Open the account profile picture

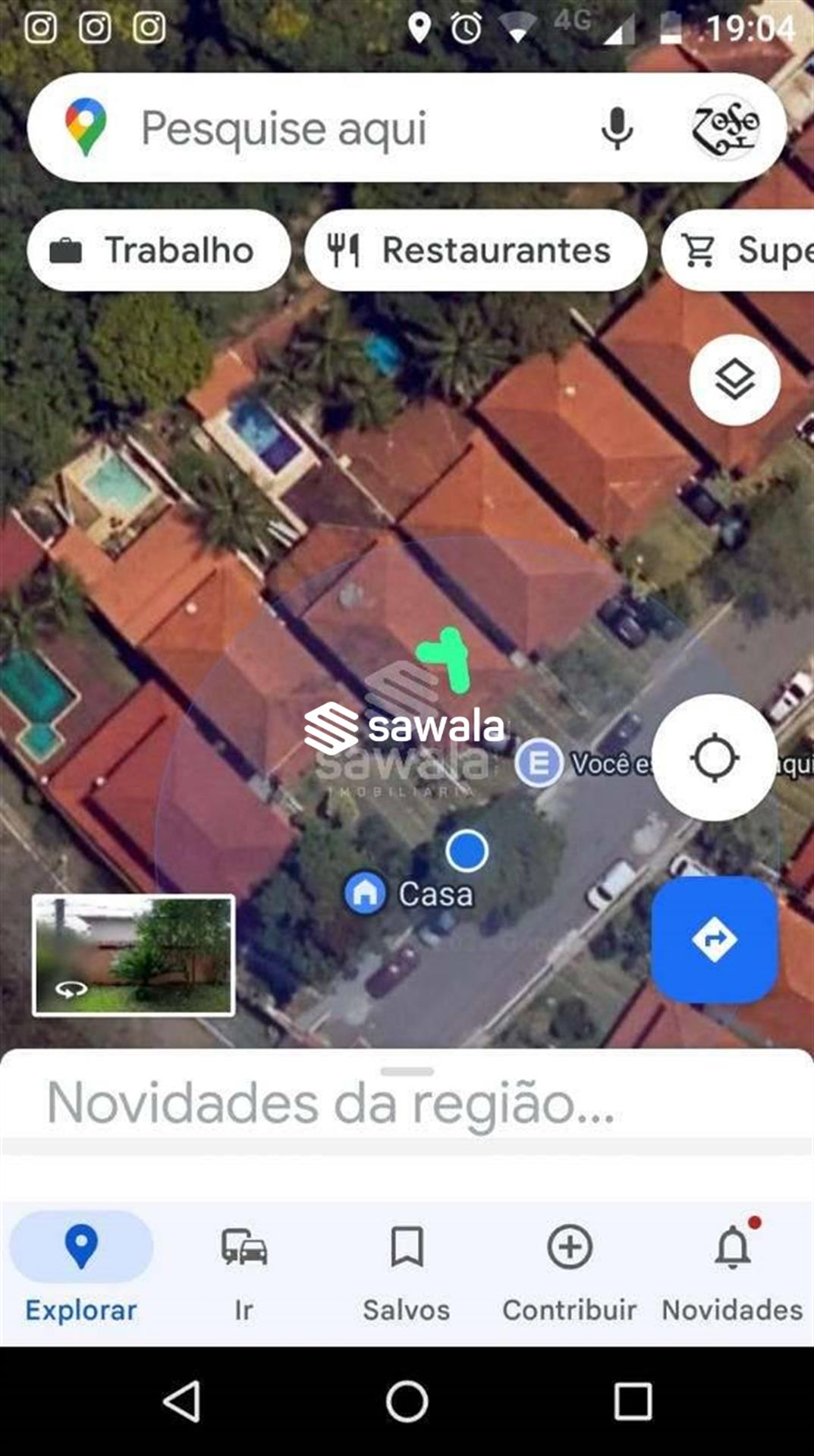point(725,128)
